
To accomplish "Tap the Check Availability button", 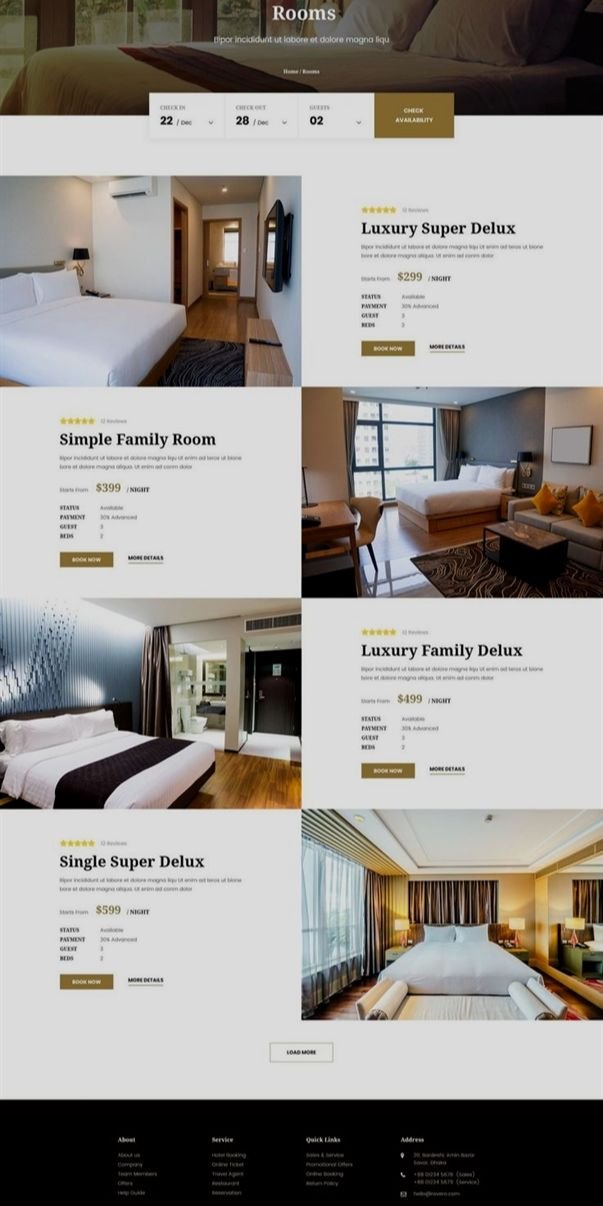I will 414,116.
